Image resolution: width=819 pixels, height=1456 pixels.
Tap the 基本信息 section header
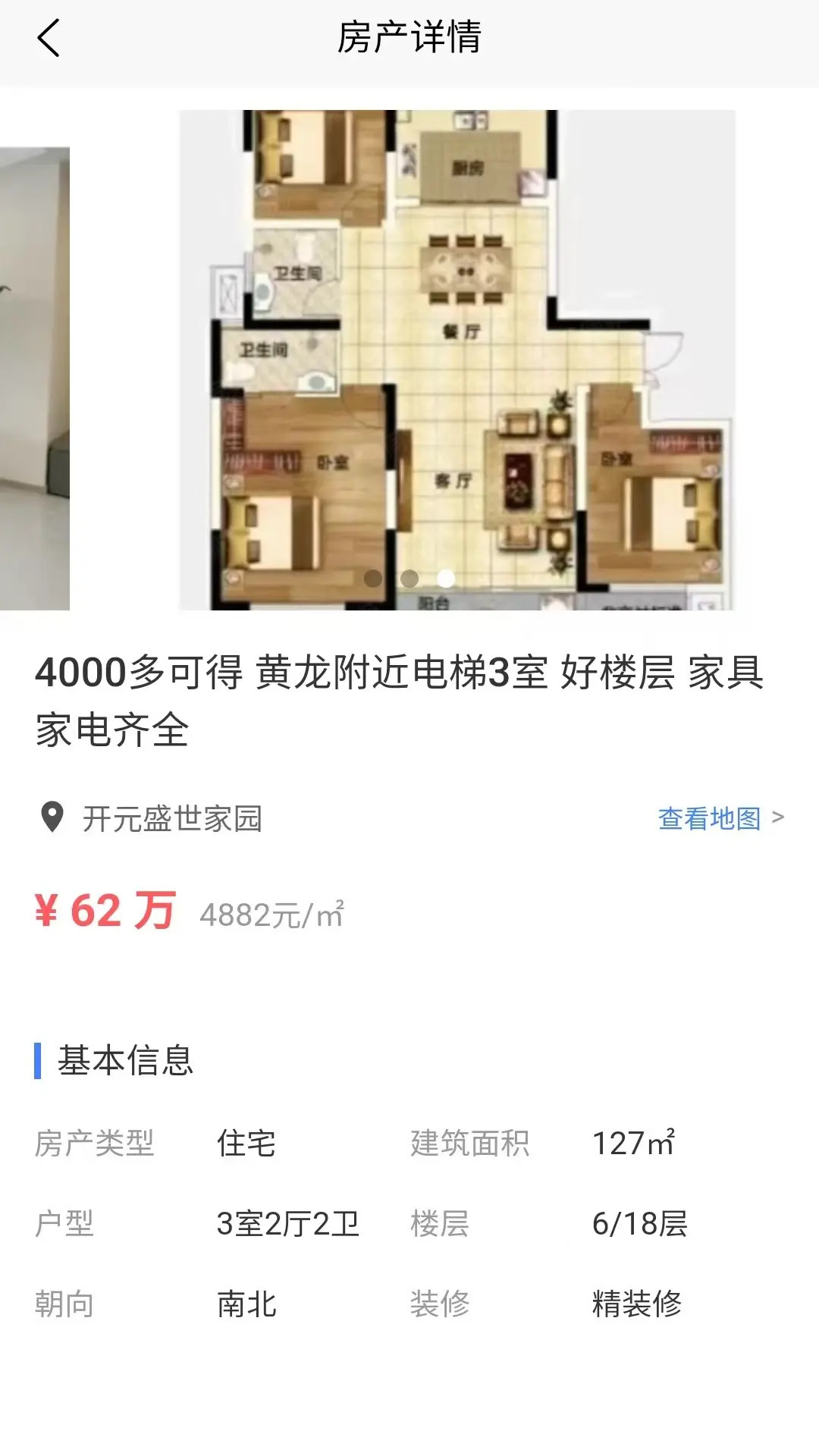(x=125, y=1062)
